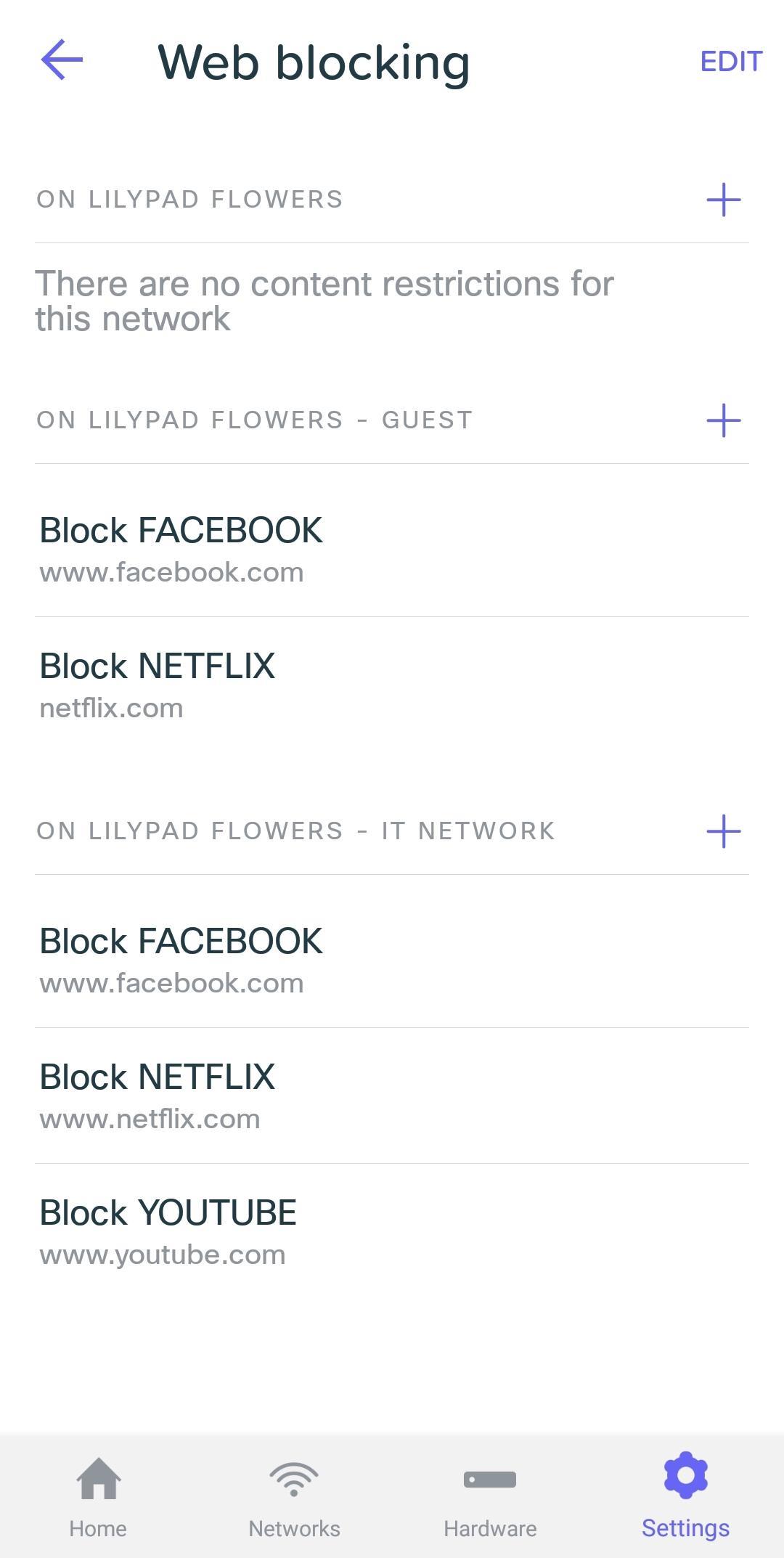Add a block rule on the Guest network

click(723, 420)
